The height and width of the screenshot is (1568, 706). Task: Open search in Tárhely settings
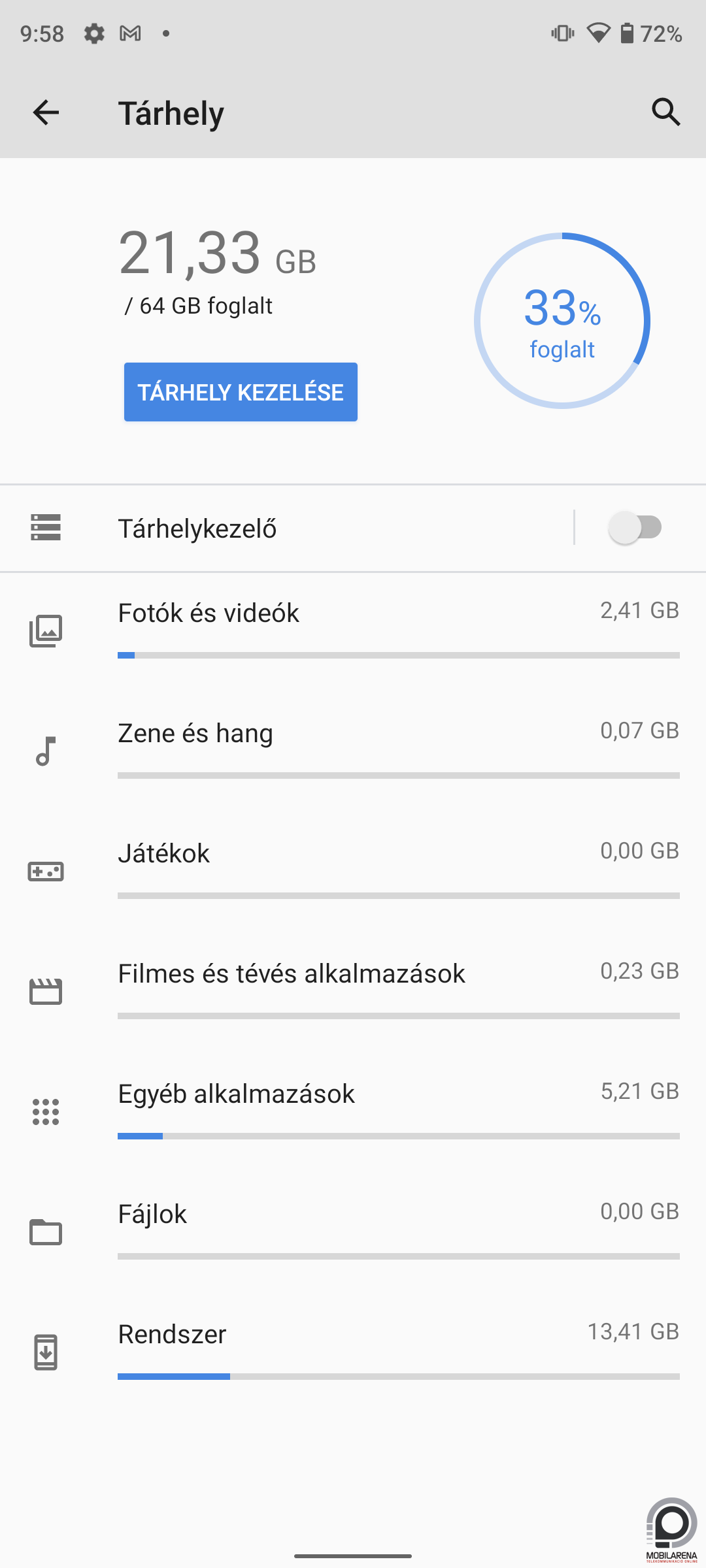(x=665, y=112)
